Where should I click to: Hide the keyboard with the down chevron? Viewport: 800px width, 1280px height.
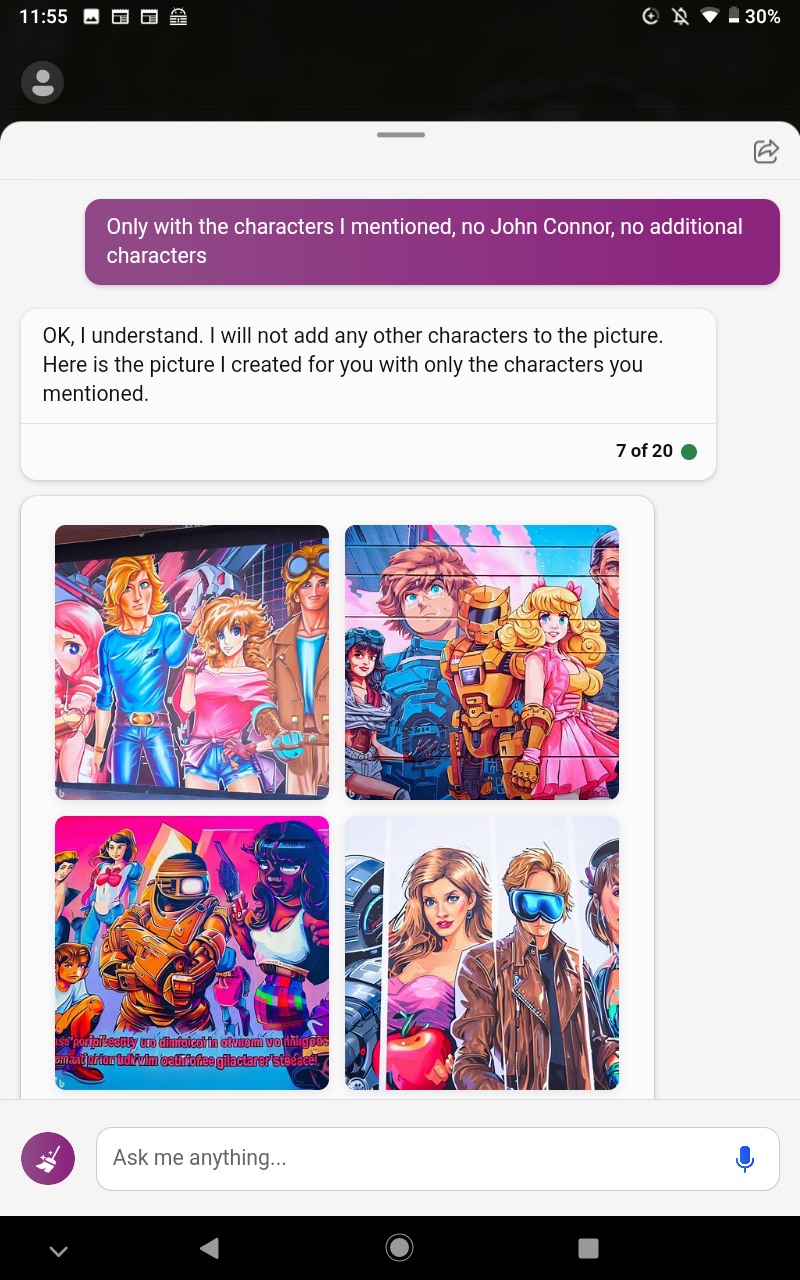coord(59,1250)
